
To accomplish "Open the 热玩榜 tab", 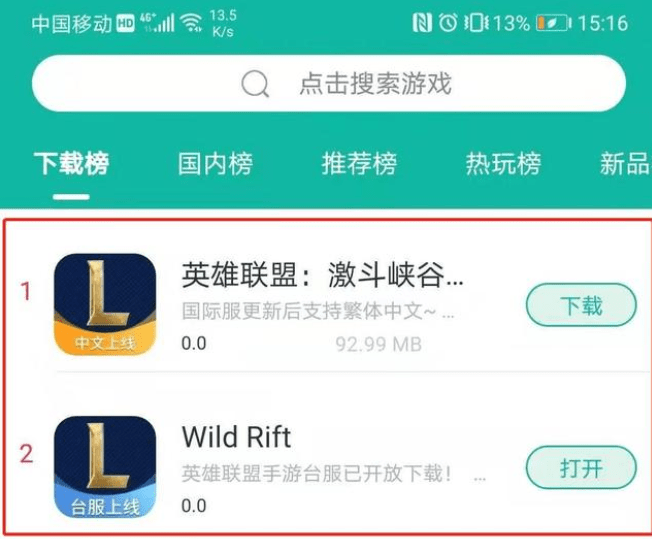I will click(x=503, y=164).
